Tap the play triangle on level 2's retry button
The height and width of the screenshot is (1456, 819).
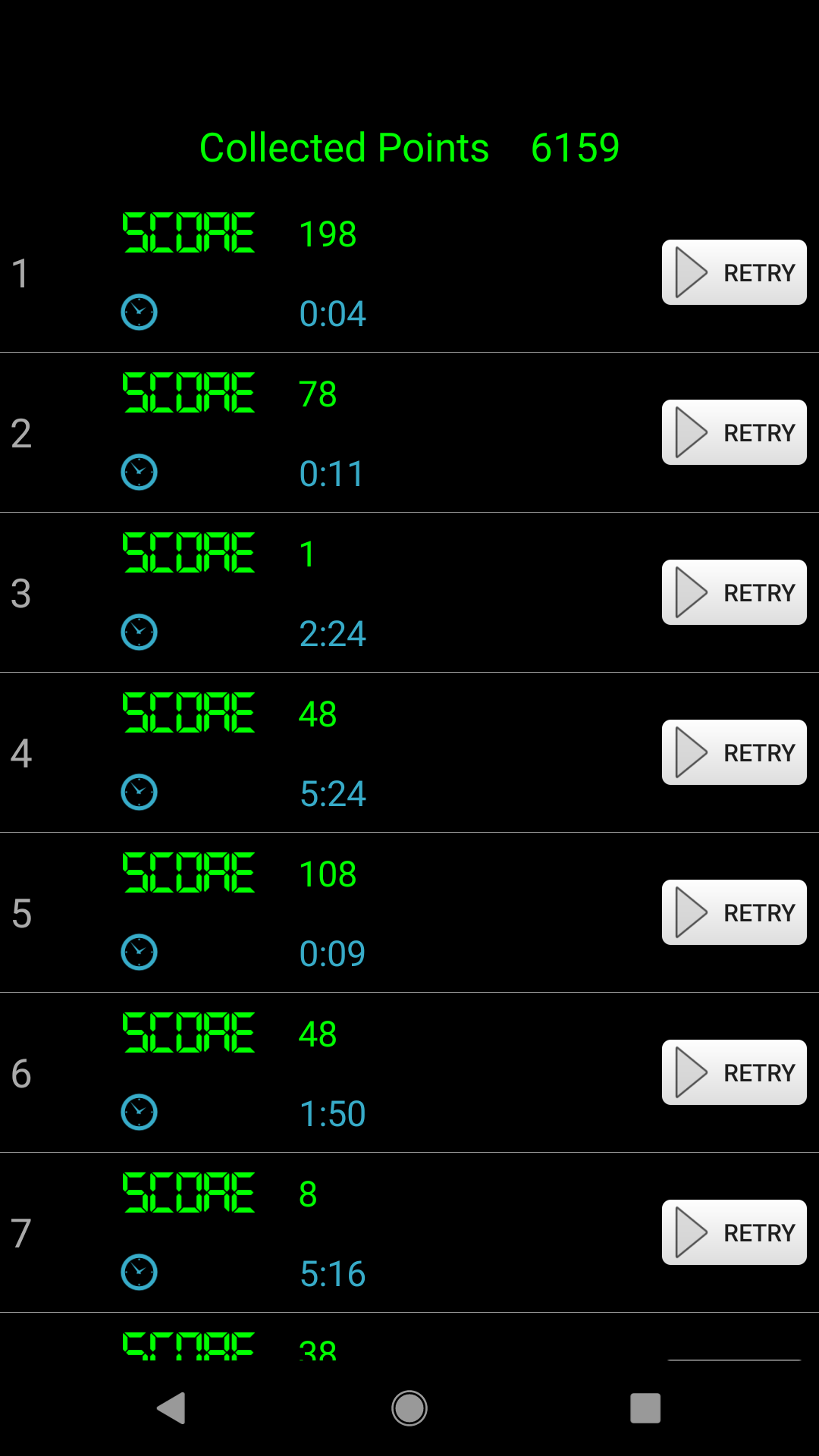coord(690,432)
